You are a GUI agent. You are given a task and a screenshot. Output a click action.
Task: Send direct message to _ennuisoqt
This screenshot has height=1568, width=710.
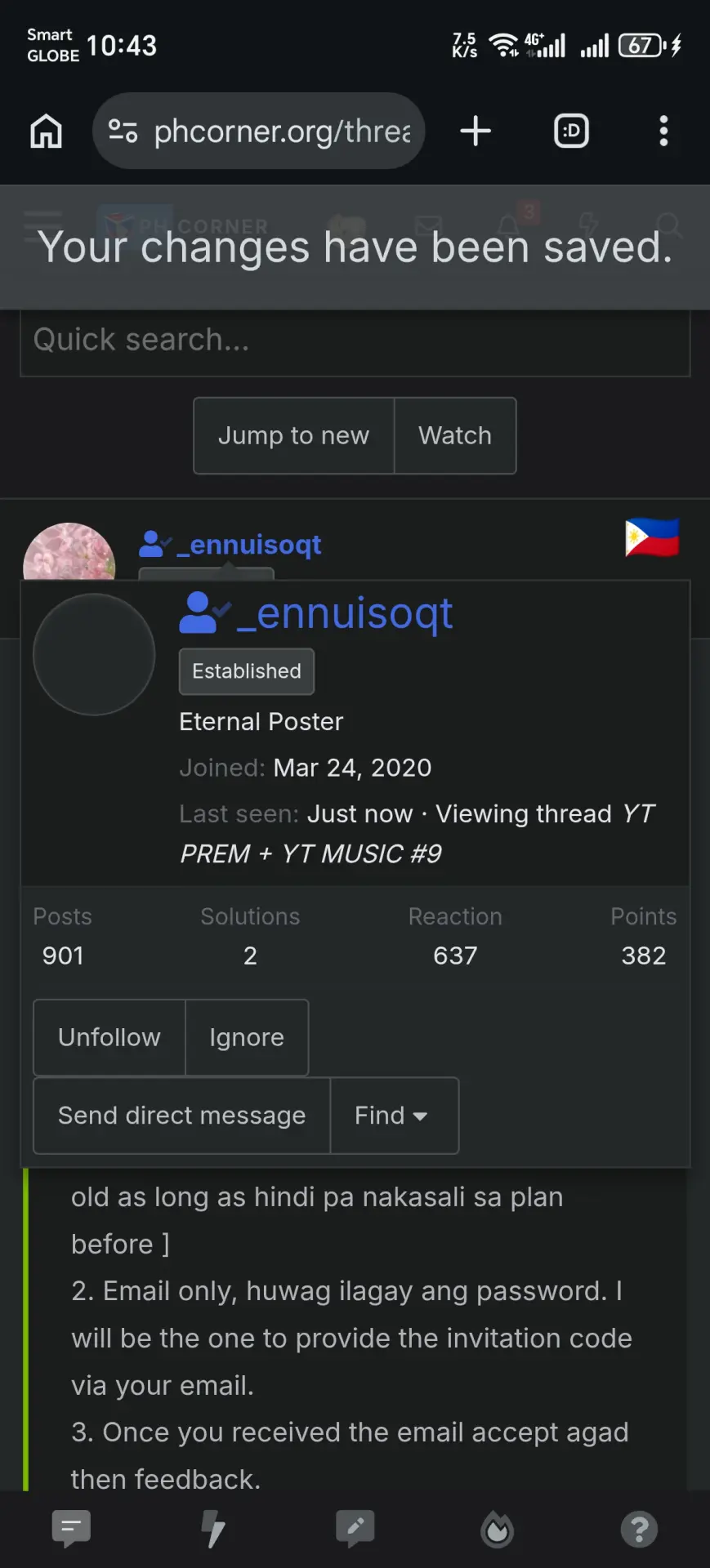(181, 1116)
